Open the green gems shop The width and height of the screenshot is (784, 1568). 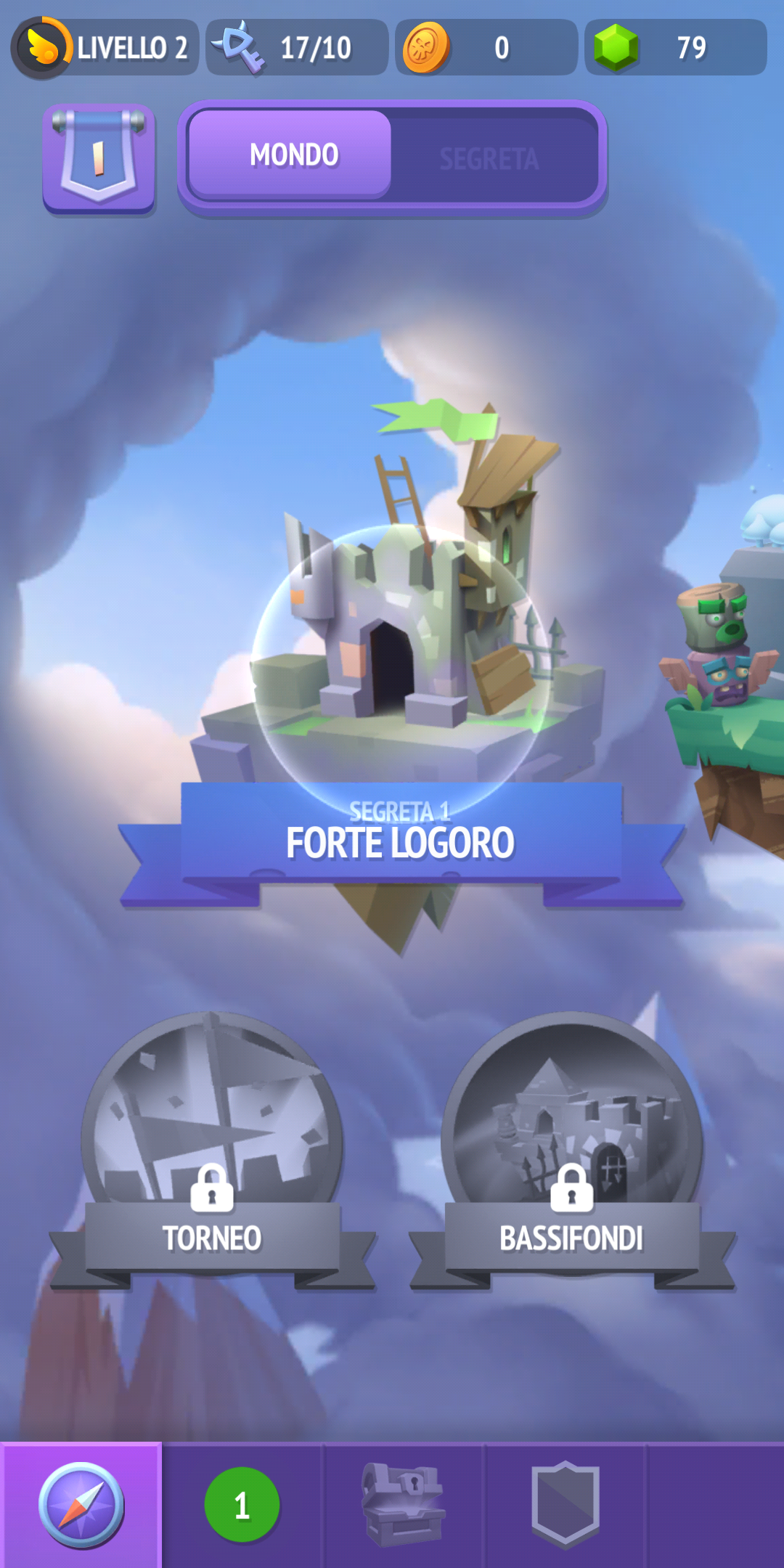pyautogui.click(x=676, y=48)
